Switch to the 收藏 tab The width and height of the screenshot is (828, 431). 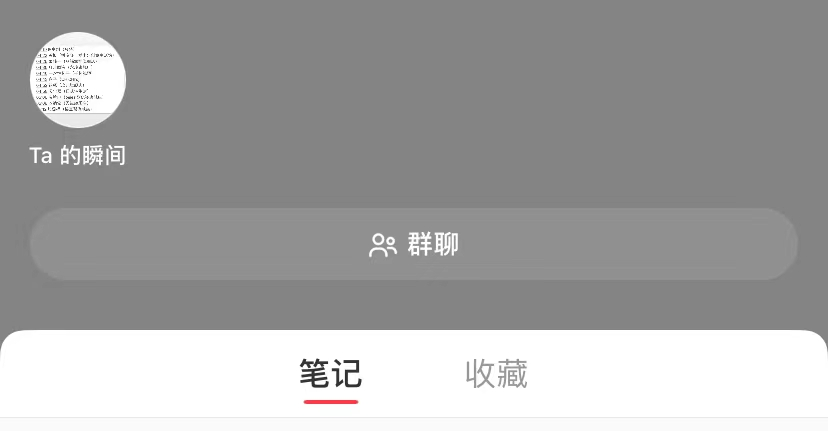coord(496,375)
